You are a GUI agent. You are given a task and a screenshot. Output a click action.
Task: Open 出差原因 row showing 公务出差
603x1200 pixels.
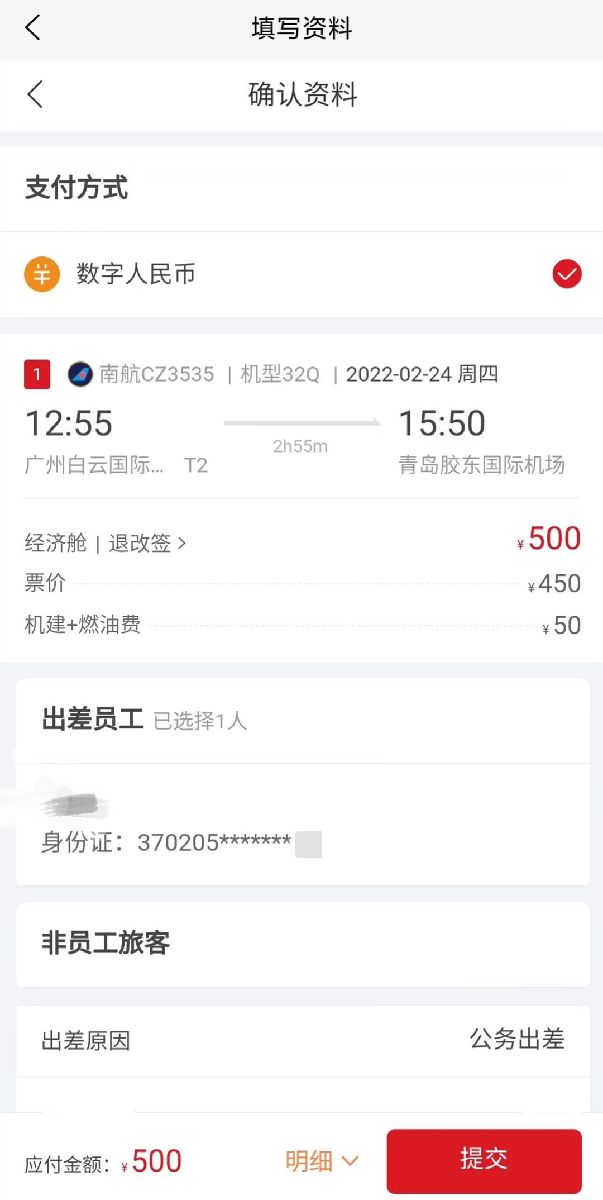(x=302, y=1040)
